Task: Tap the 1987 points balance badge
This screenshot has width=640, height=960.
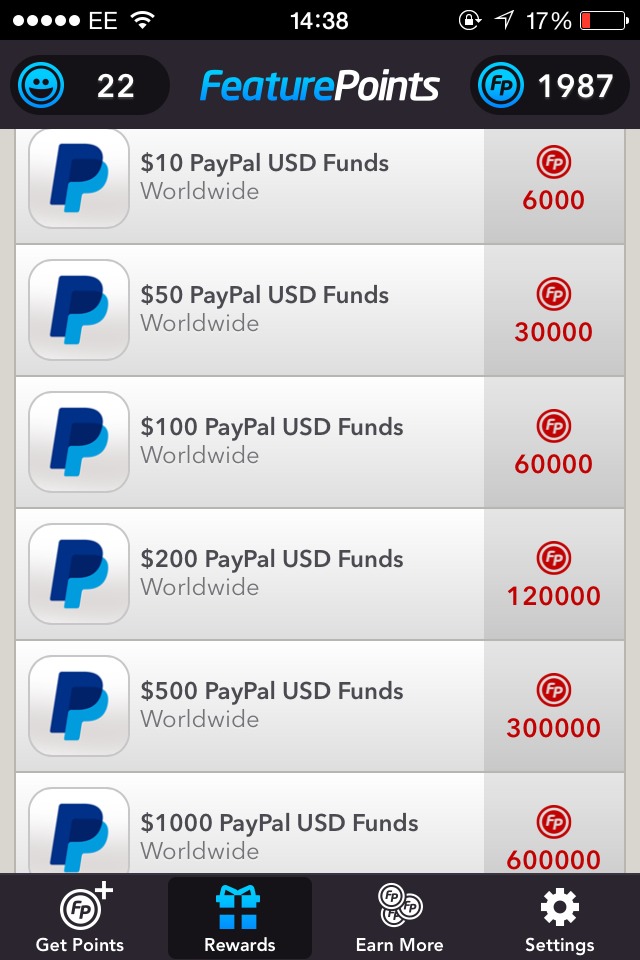Action: (x=549, y=86)
